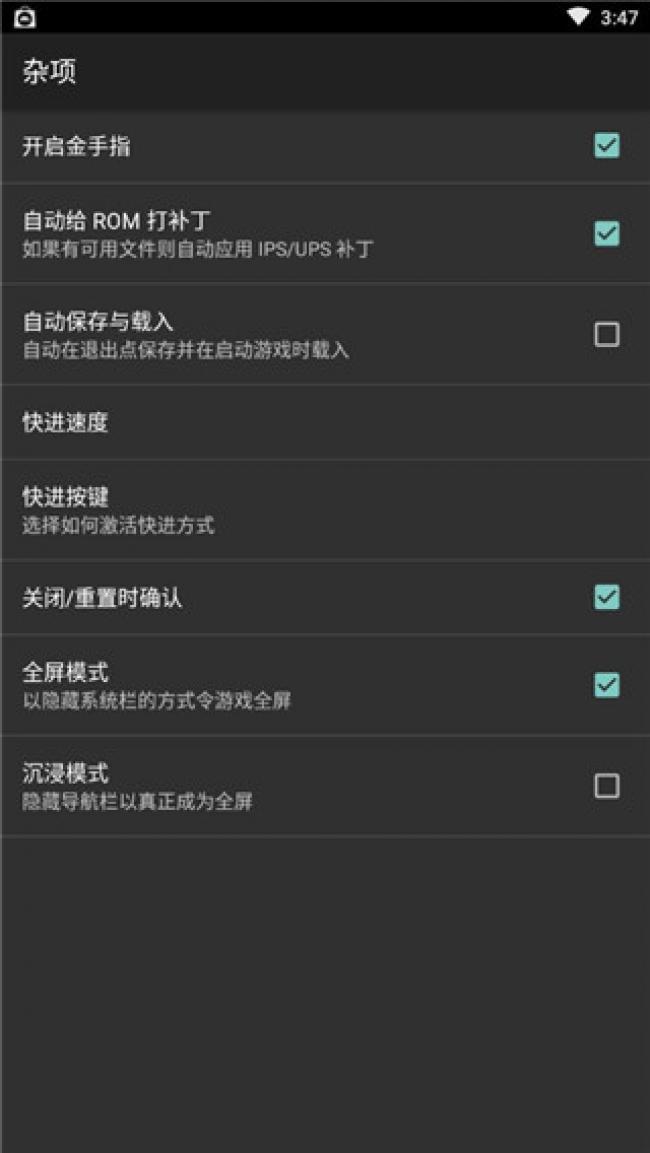Viewport: 650px width, 1153px height.
Task: Uncheck the 开启金手指 checkbox
Action: pos(606,146)
